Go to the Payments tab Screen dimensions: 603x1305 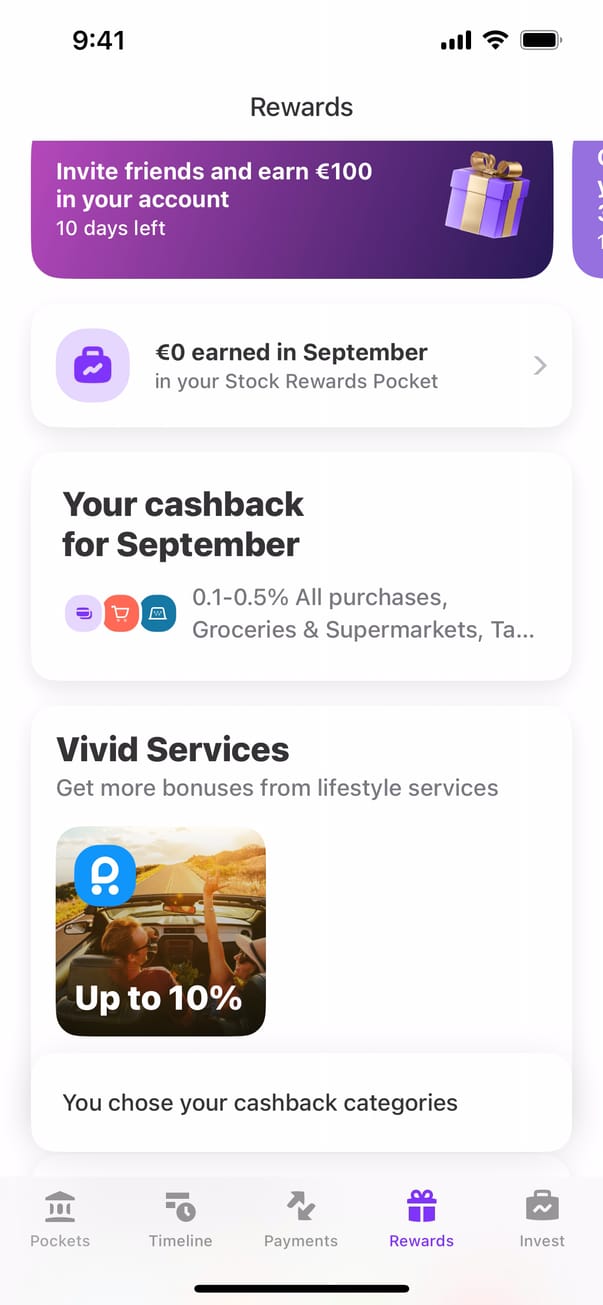[x=301, y=1219]
